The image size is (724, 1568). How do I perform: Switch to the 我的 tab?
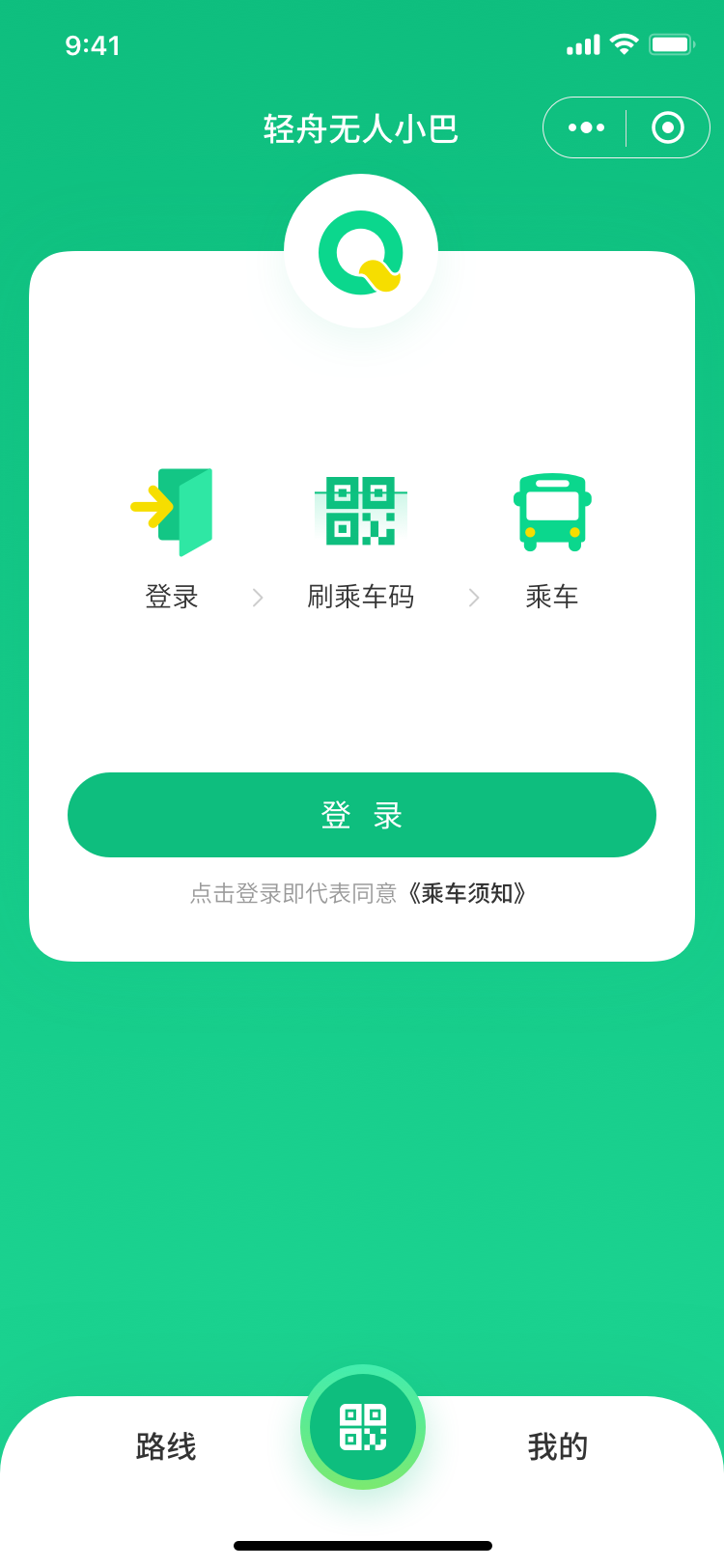pos(558,1446)
